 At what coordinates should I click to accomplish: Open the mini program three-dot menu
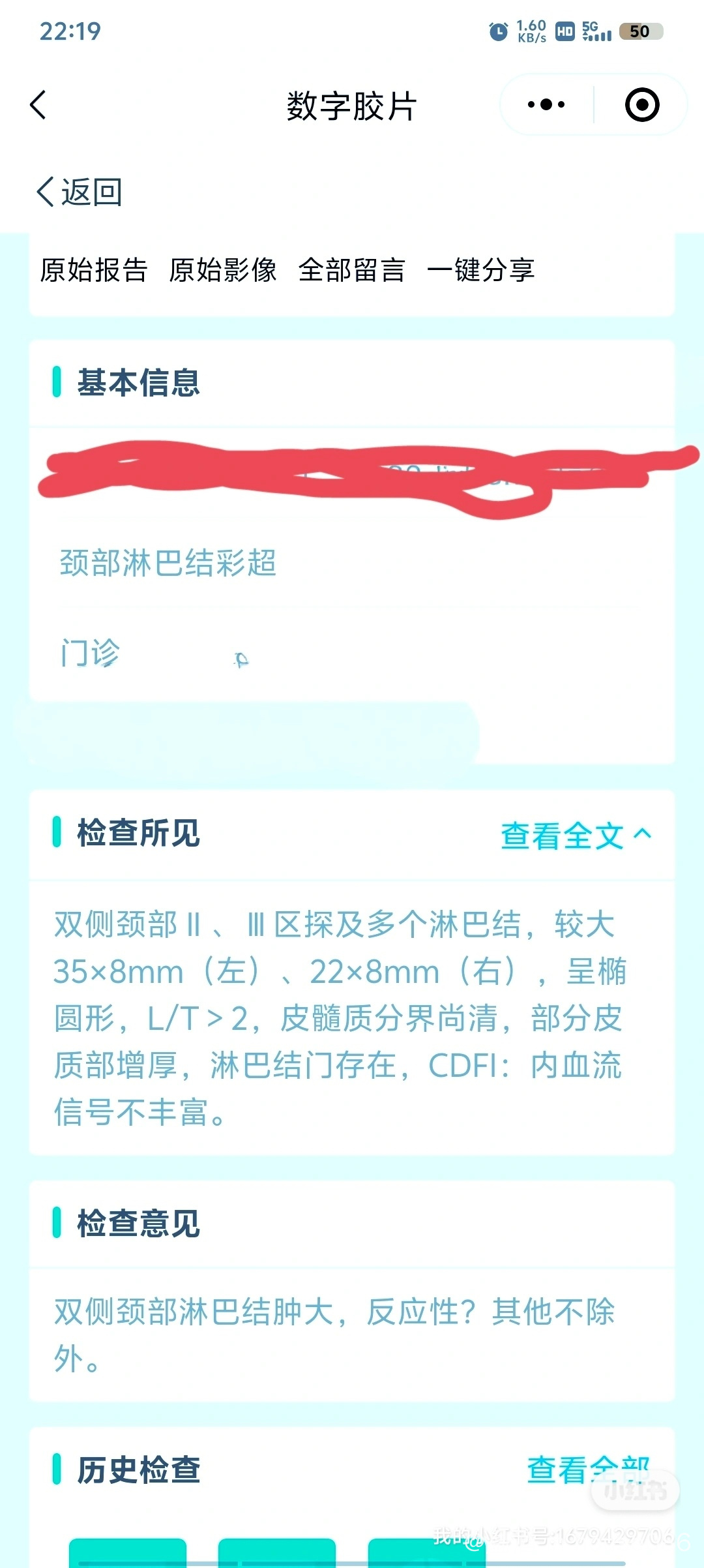pos(546,105)
